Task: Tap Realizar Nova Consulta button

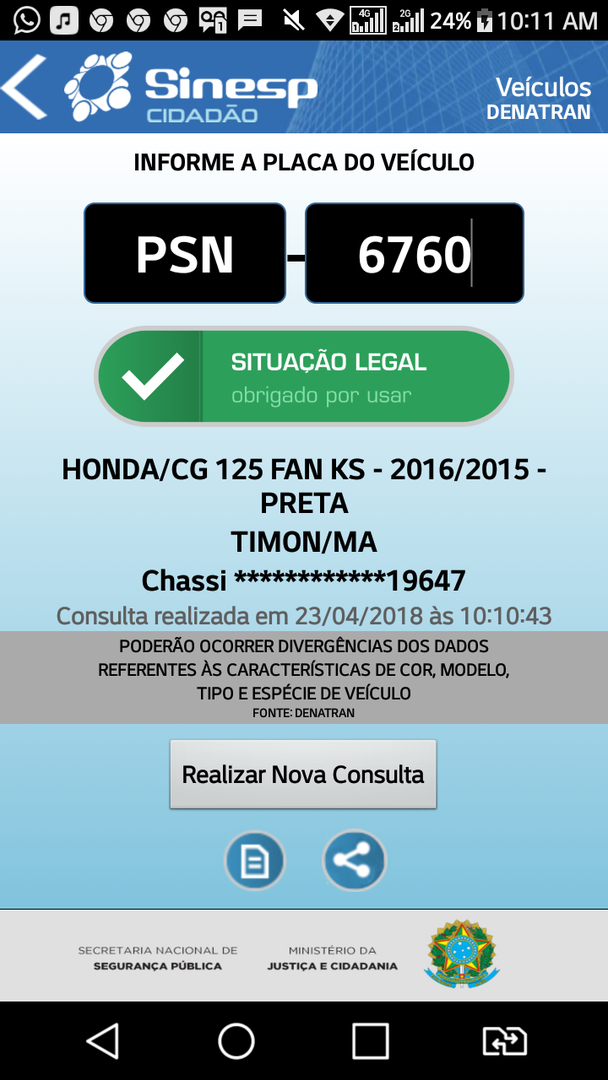Action: point(303,774)
